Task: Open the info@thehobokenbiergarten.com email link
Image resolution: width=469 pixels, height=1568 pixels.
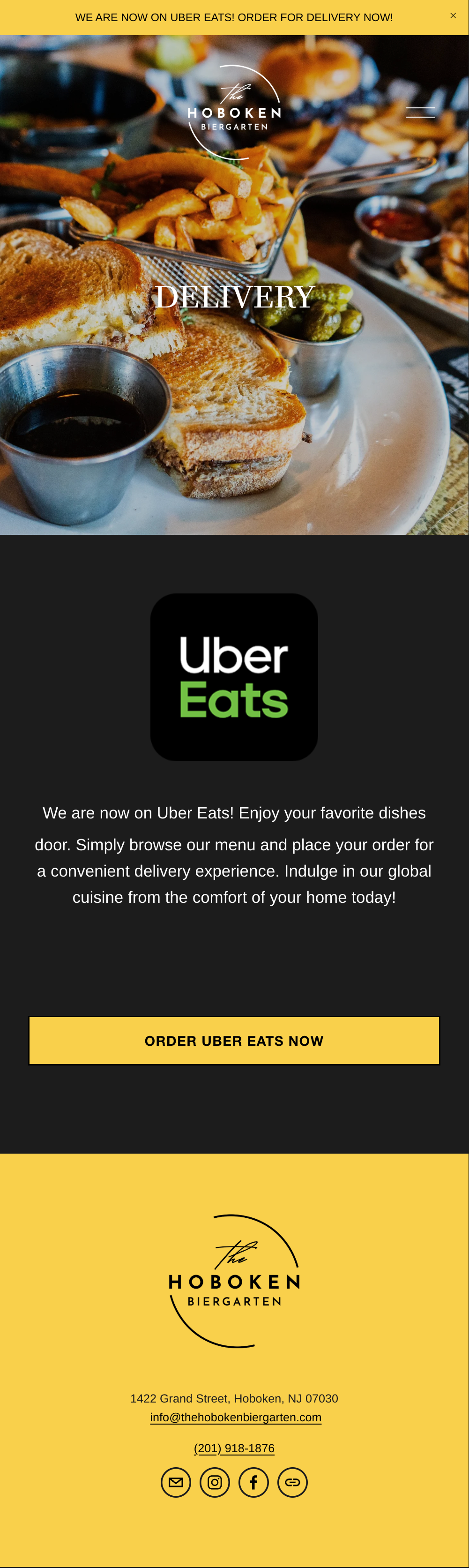Action: (x=235, y=1417)
